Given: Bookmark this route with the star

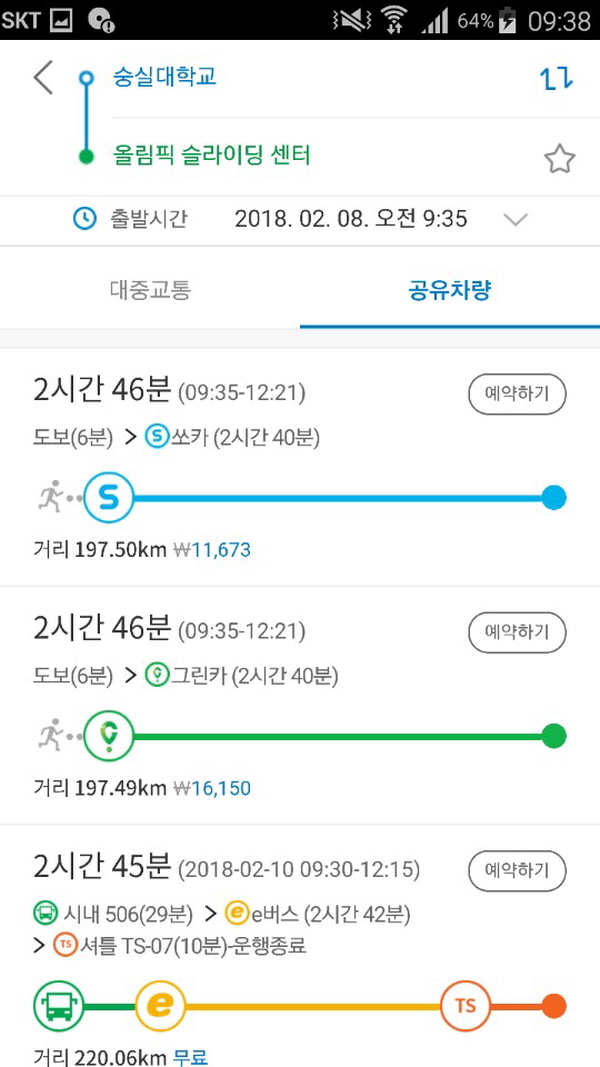Looking at the screenshot, I should (x=559, y=158).
